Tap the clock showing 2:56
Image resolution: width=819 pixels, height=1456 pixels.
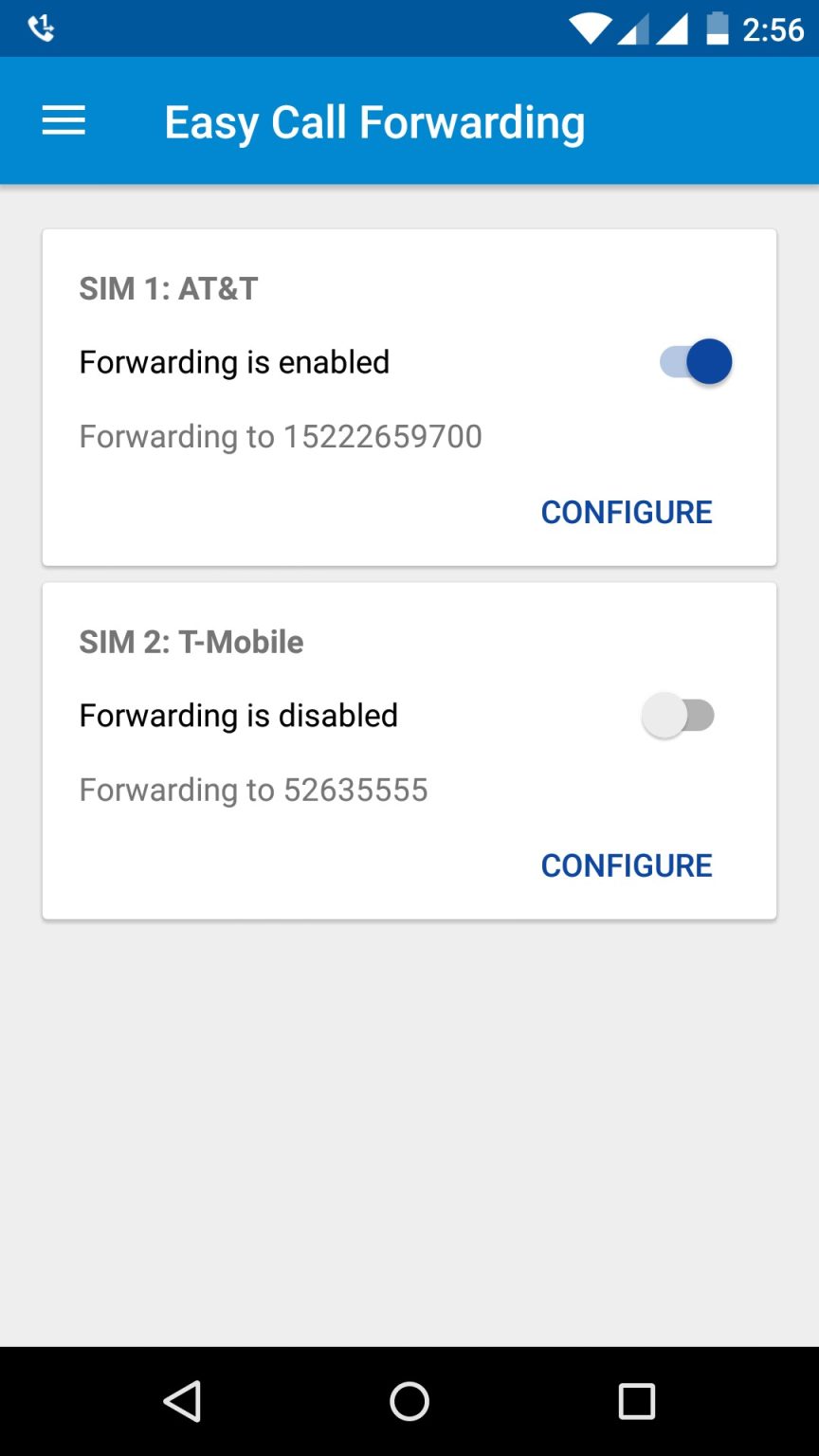click(x=771, y=27)
